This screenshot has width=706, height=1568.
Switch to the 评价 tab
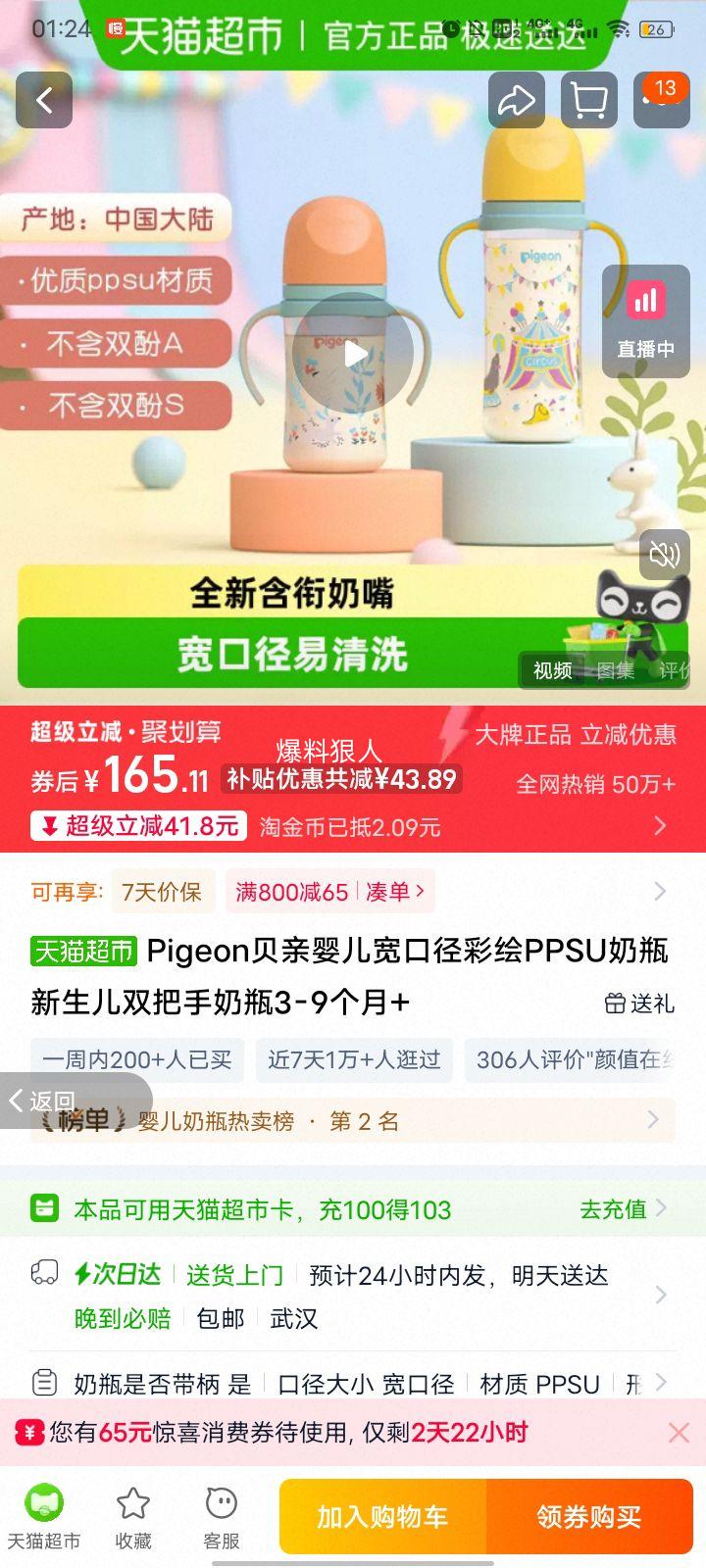[677, 670]
